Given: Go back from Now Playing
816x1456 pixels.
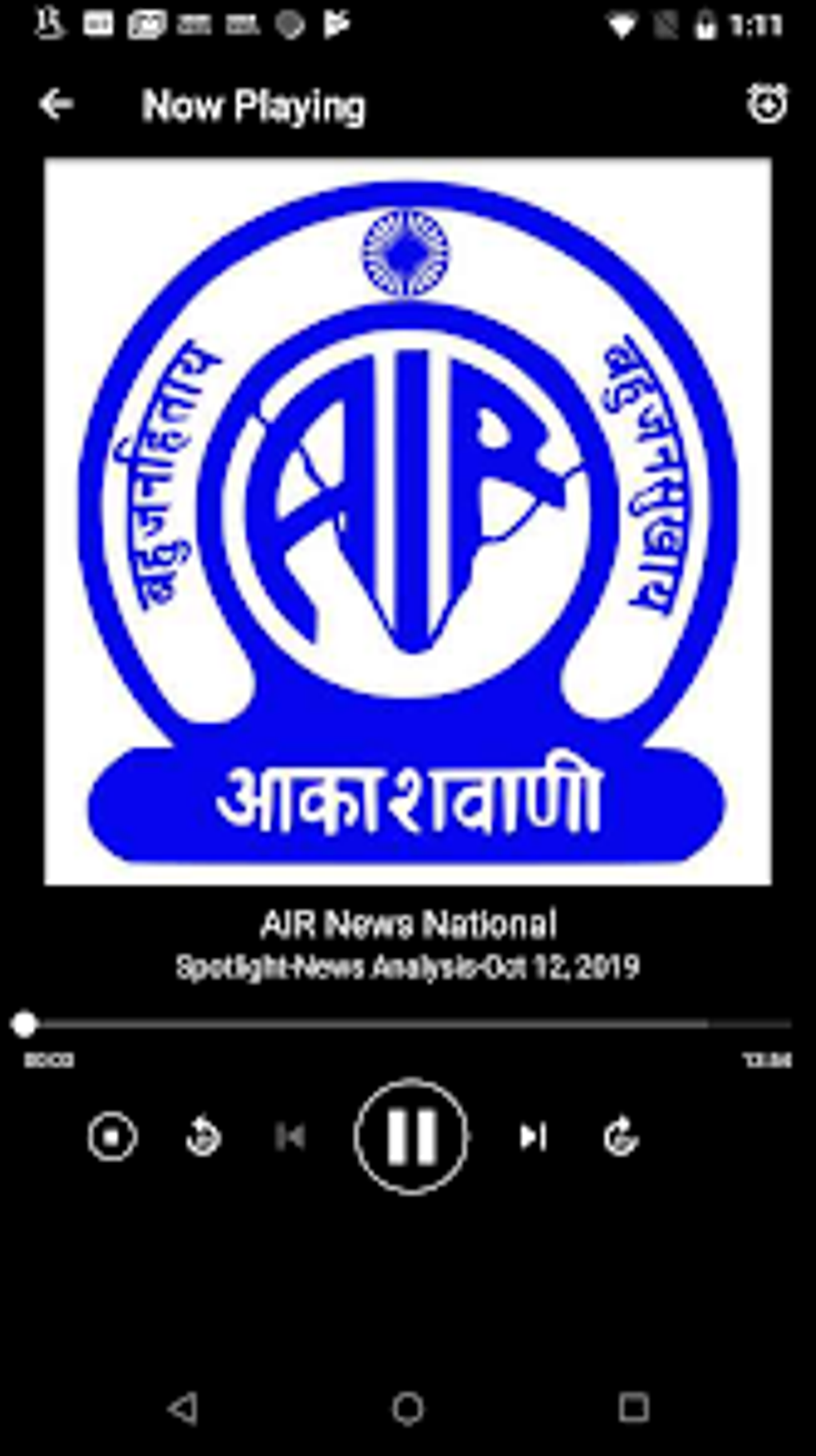Looking at the screenshot, I should point(56,104).
